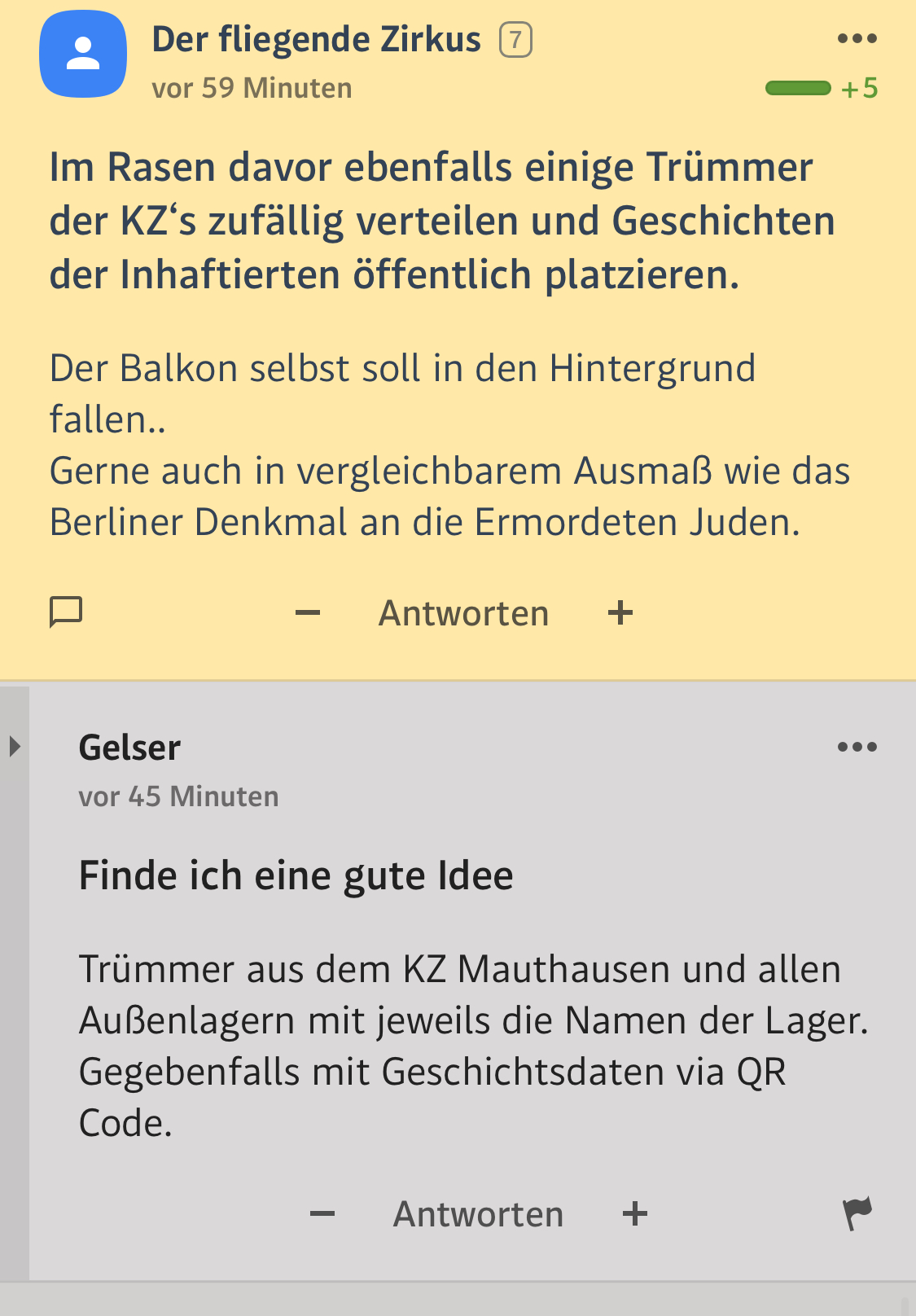Open overflow menu on Der fliegende Zirkus comment

point(857,38)
